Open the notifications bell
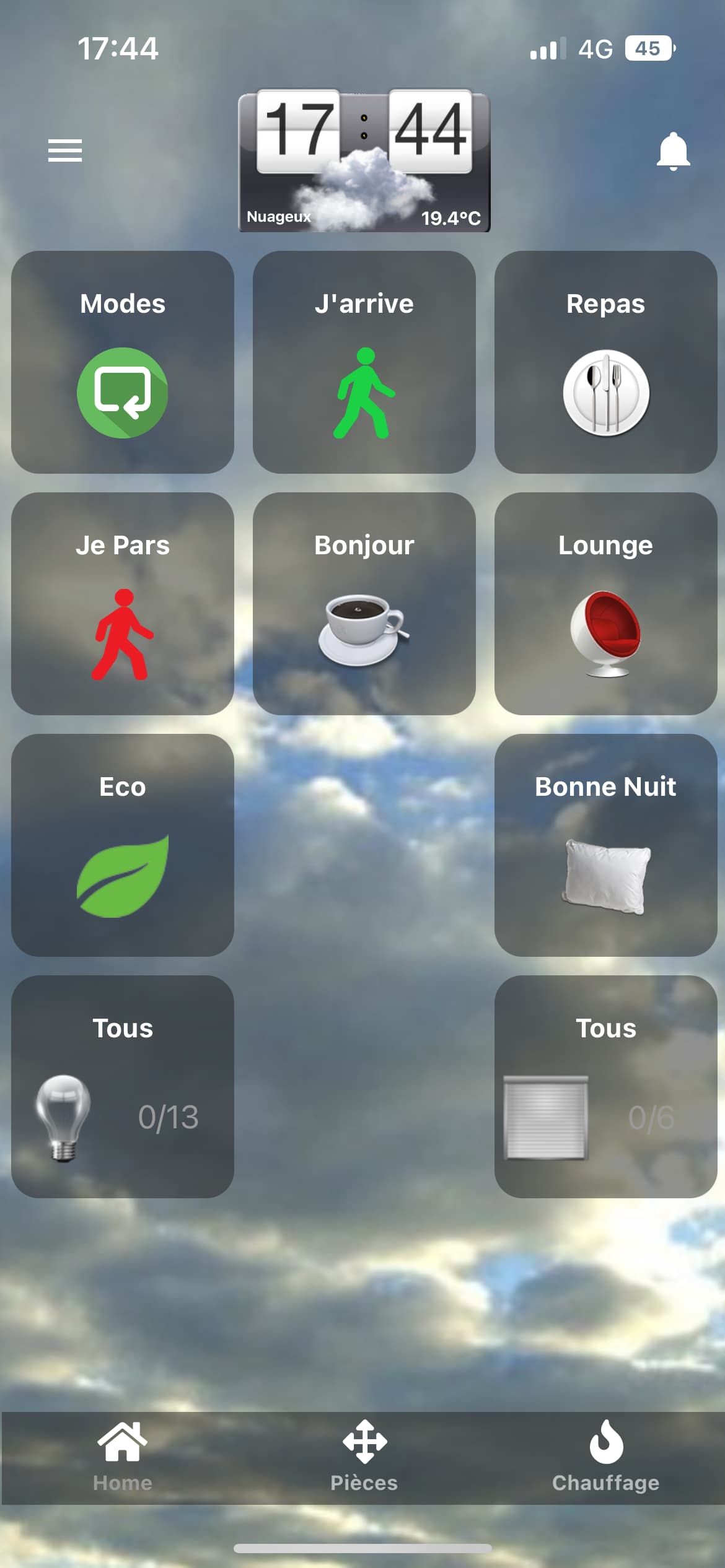The height and width of the screenshot is (1568, 725). coord(673,151)
